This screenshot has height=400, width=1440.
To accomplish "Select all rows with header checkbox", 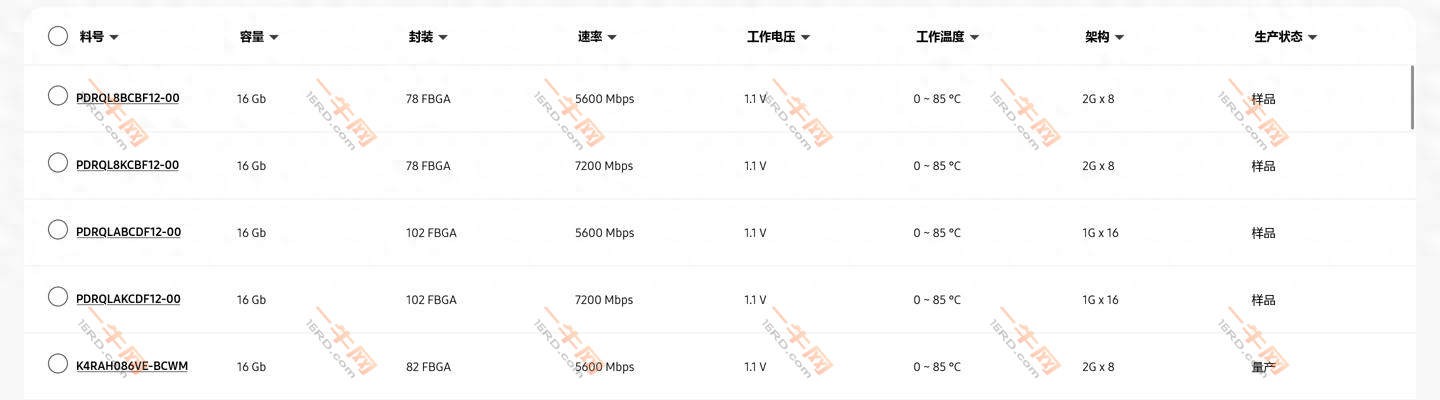I will 58,36.
